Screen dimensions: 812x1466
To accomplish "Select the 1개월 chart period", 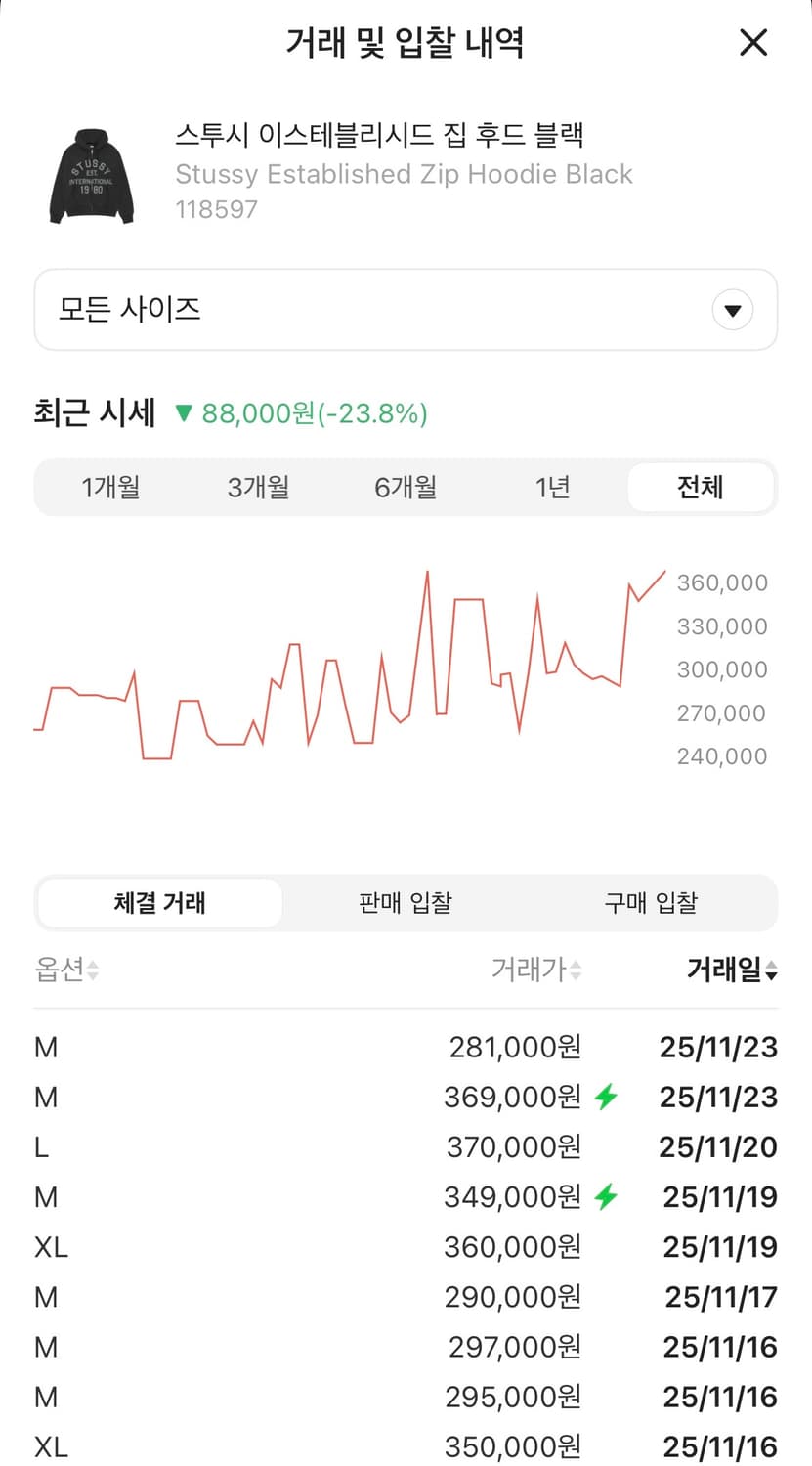I will (x=110, y=487).
